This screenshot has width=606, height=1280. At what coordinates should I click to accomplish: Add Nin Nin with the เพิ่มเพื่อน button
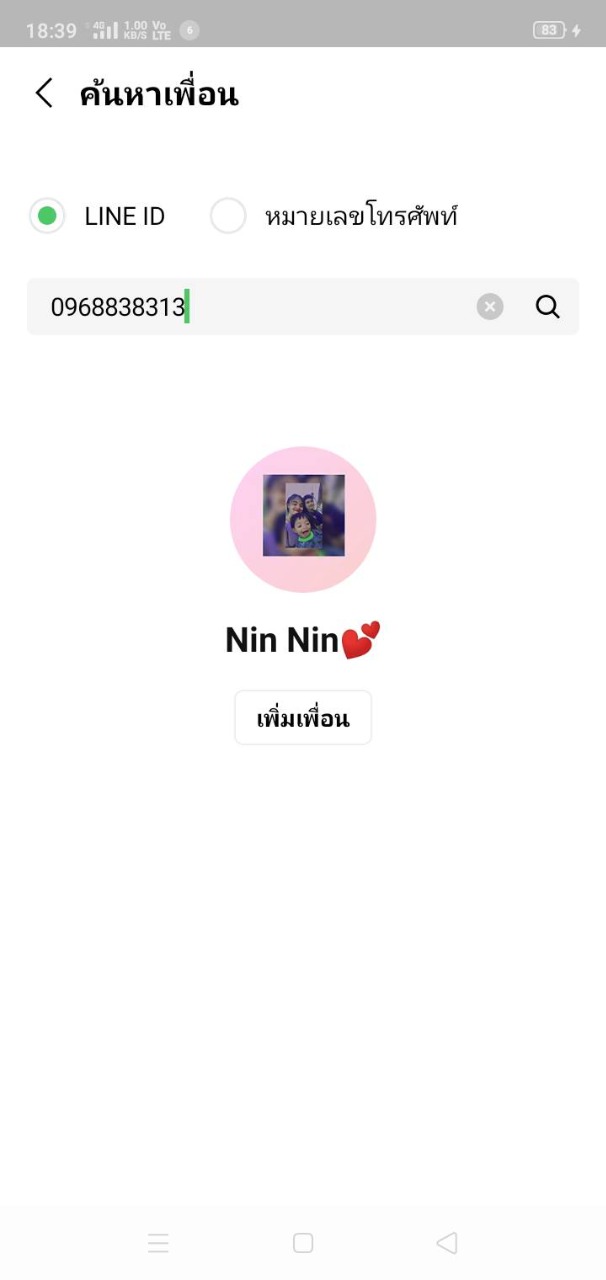303,718
